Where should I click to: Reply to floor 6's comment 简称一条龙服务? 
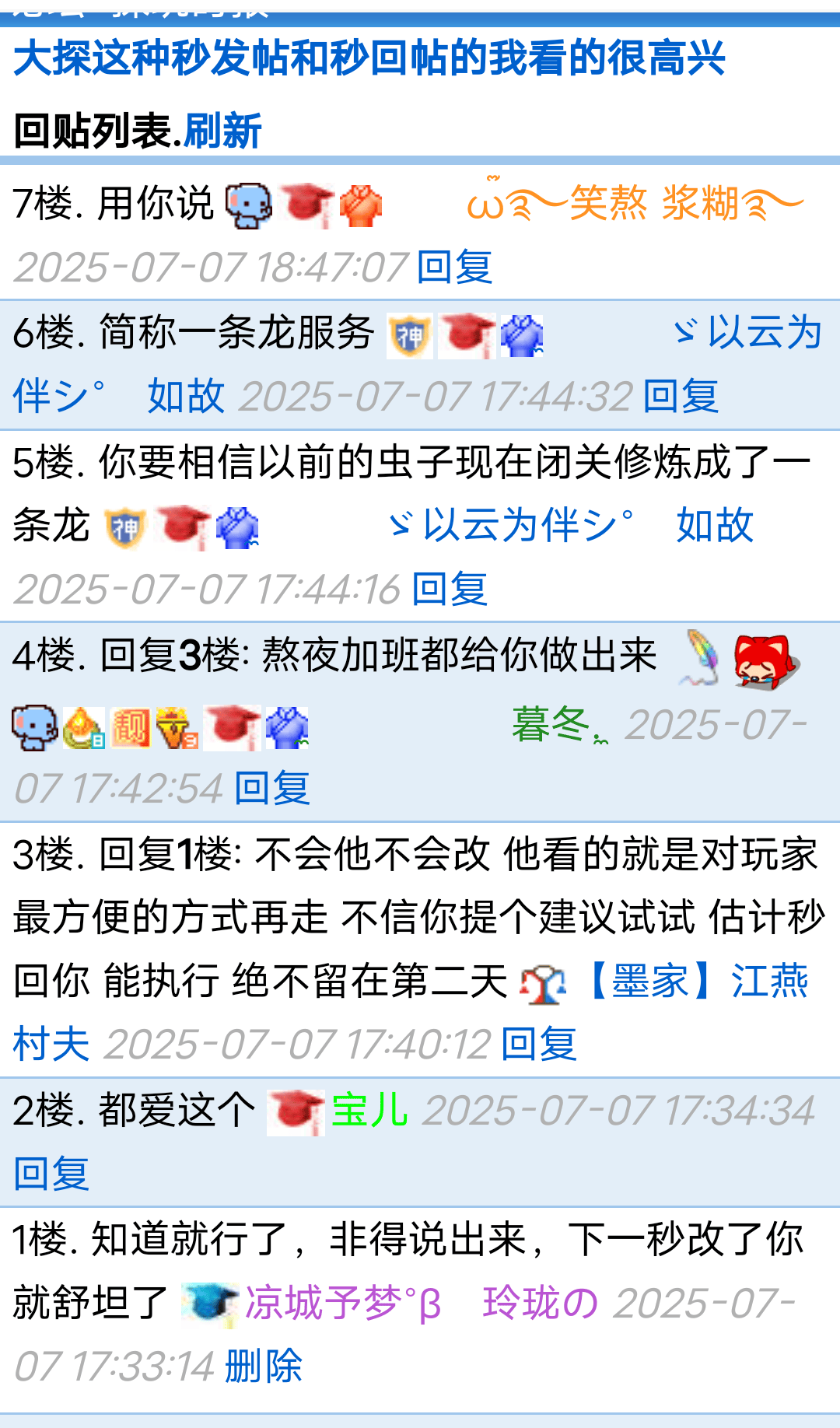click(x=680, y=397)
